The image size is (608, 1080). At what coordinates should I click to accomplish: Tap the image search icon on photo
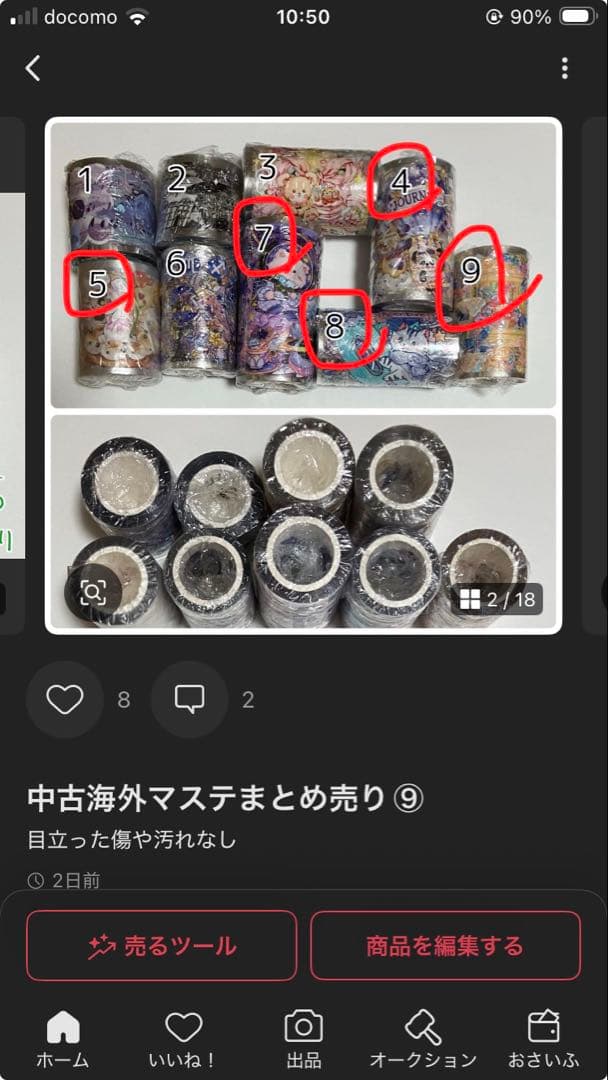tap(92, 593)
